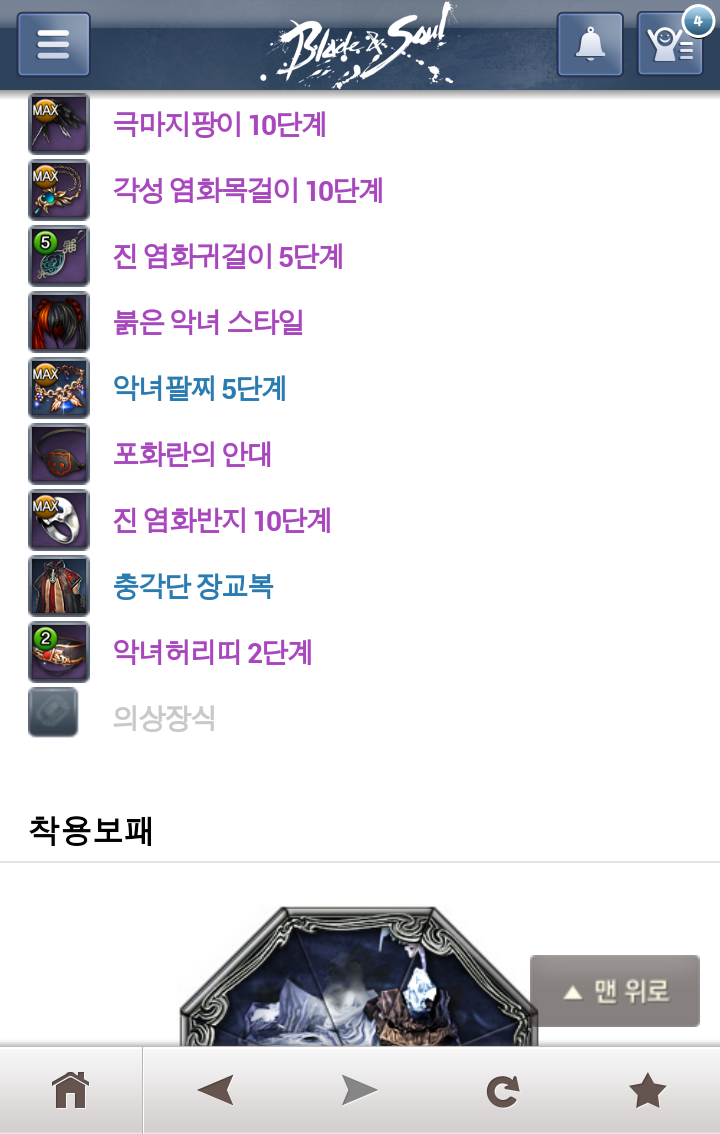The height and width of the screenshot is (1134, 720).
Task: Open the friends list icon
Action: 670,45
